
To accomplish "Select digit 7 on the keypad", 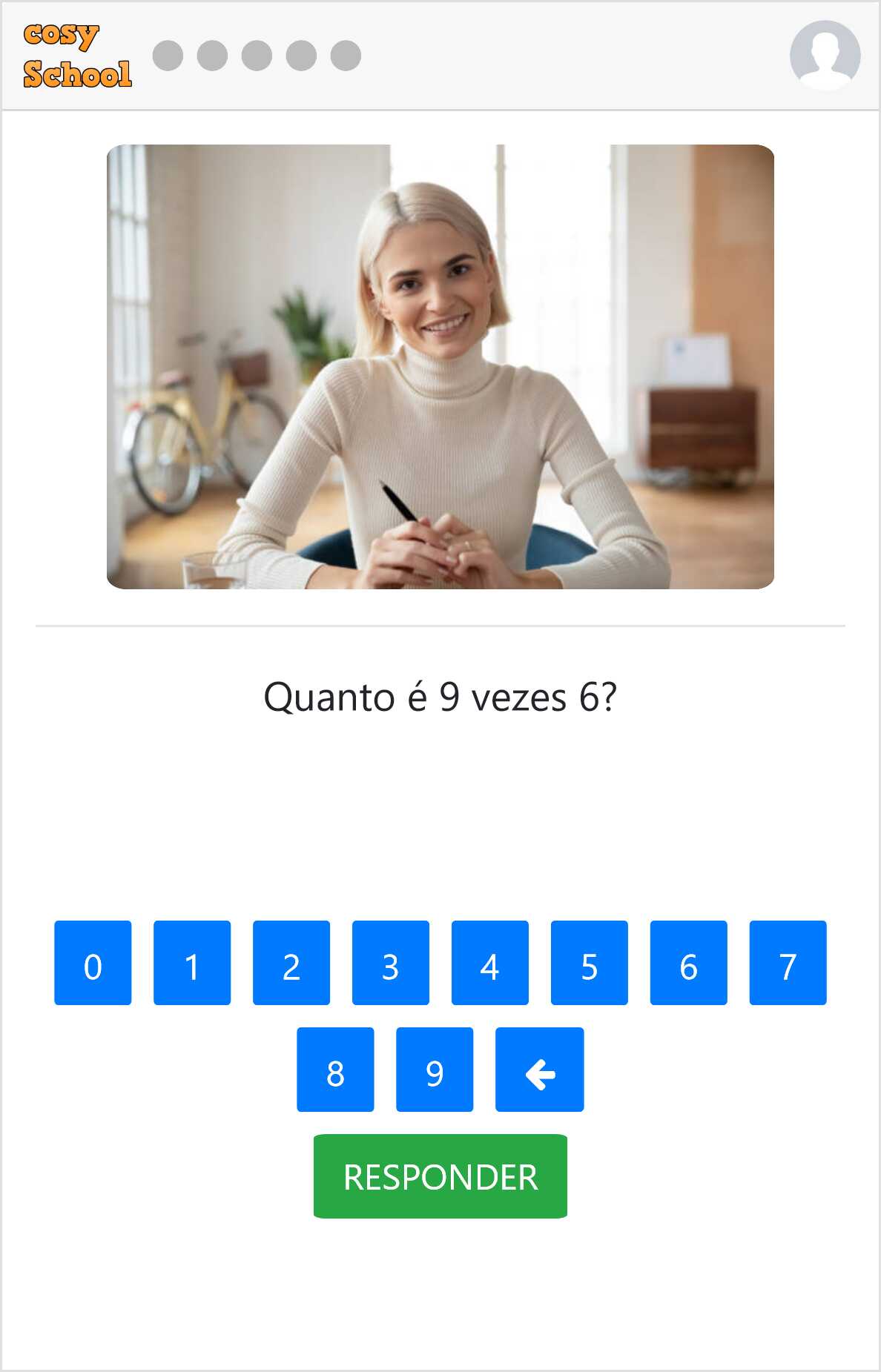I will 788,963.
